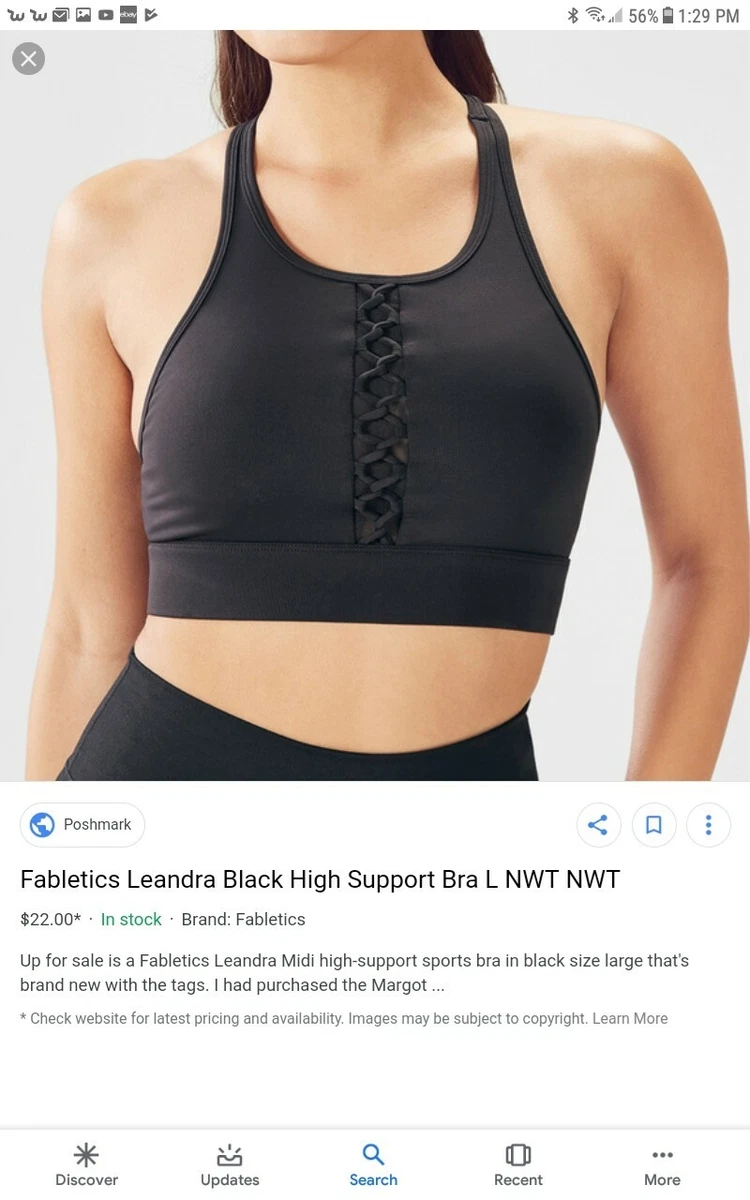Close the image viewer
This screenshot has height=1200, width=750.
click(x=29, y=59)
